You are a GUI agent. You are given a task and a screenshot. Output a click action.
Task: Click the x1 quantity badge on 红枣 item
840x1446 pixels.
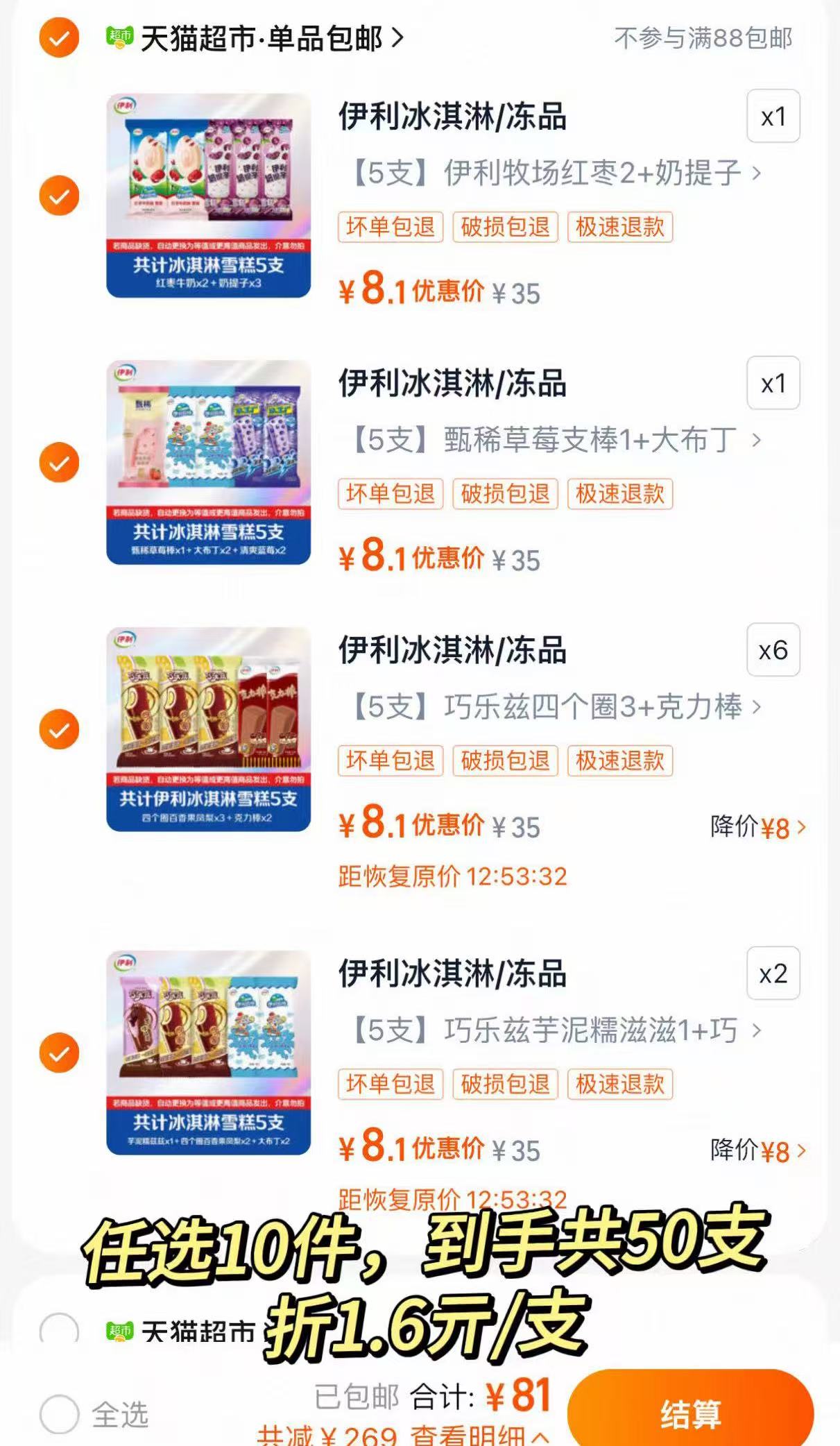[773, 117]
